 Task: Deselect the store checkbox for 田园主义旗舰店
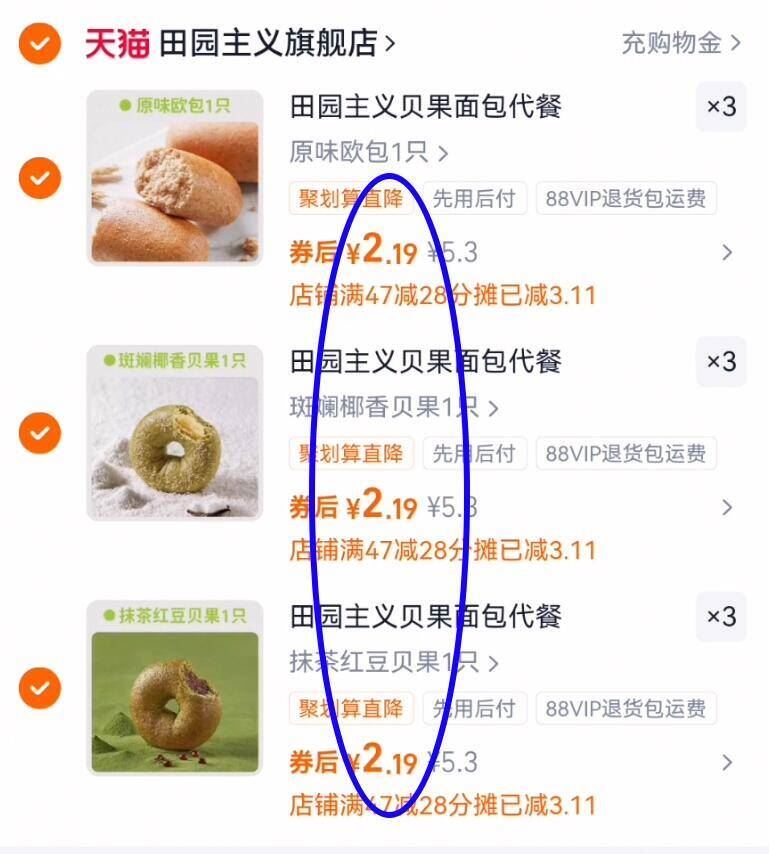tap(39, 44)
